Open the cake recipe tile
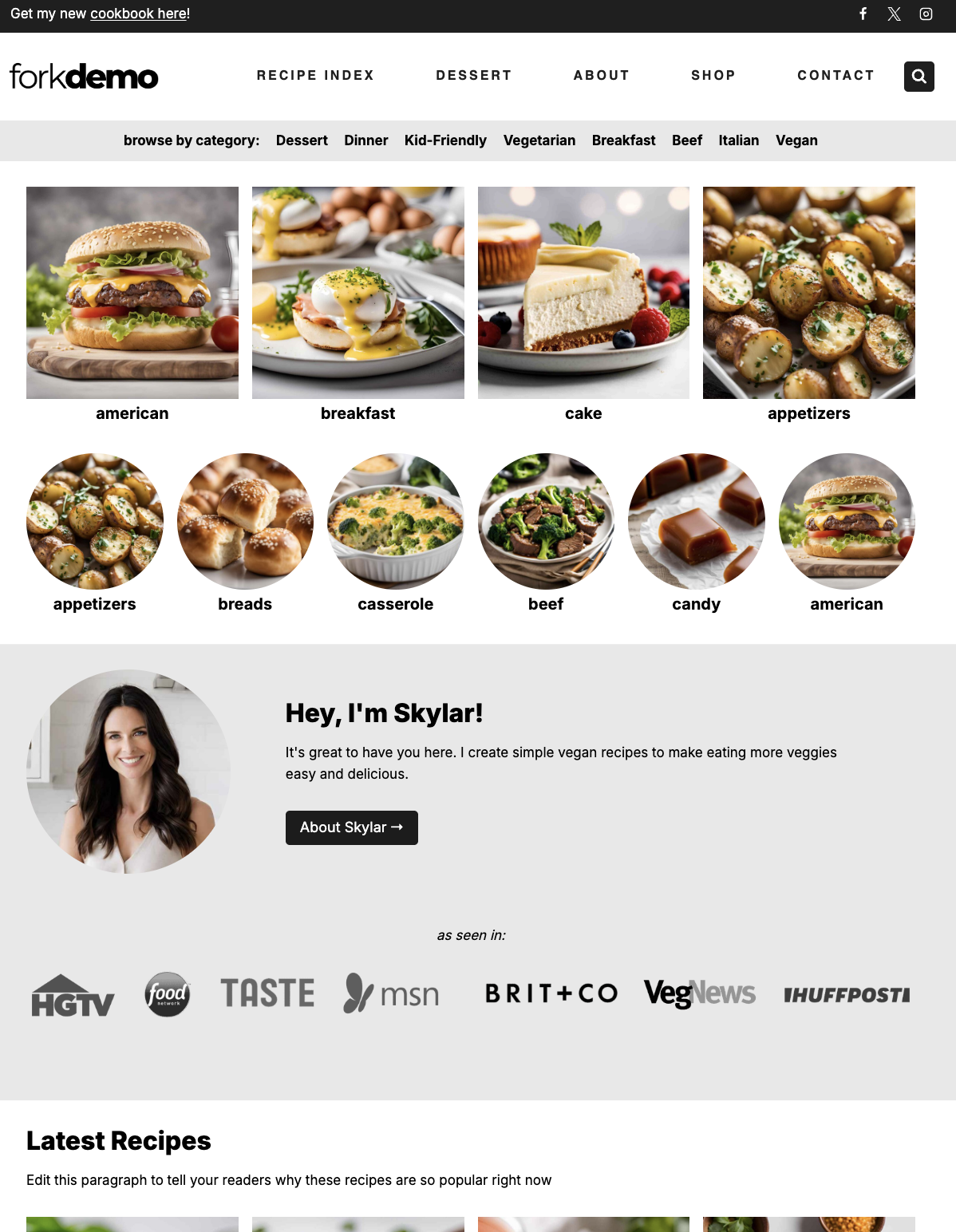Screen dimensions: 956x1232 tap(583, 293)
